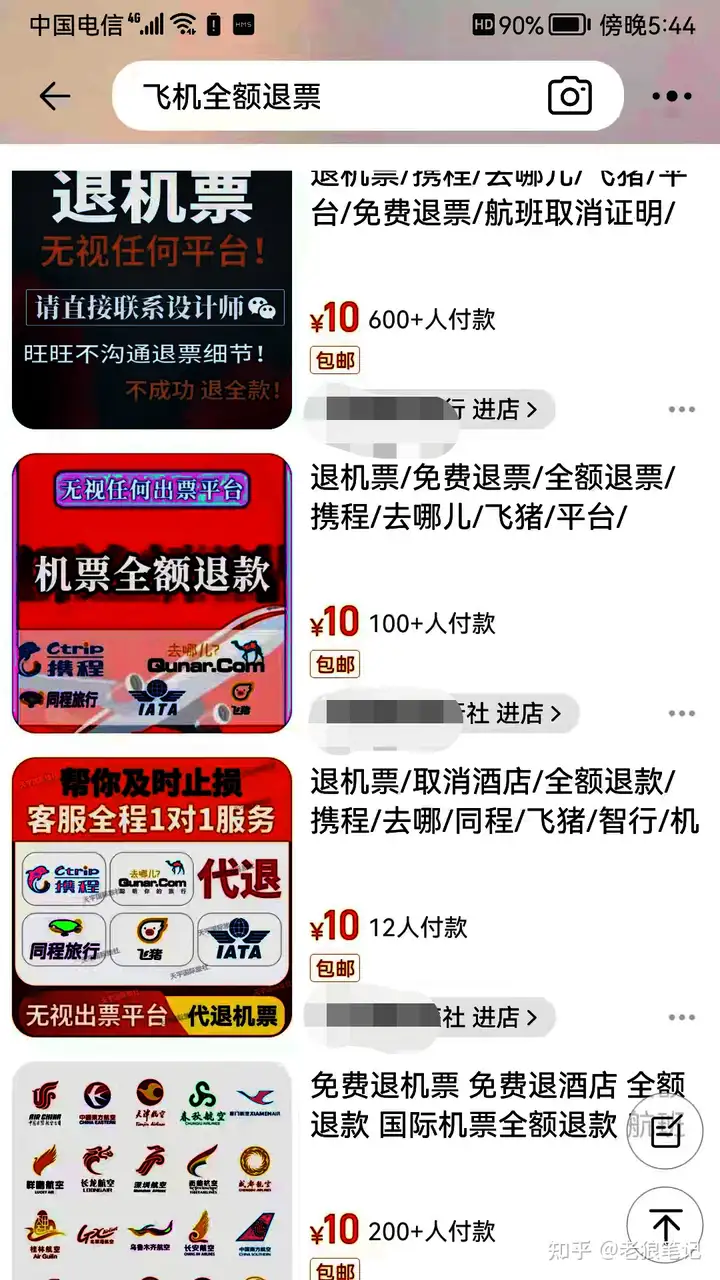Open the airline logos product image

152,1171
